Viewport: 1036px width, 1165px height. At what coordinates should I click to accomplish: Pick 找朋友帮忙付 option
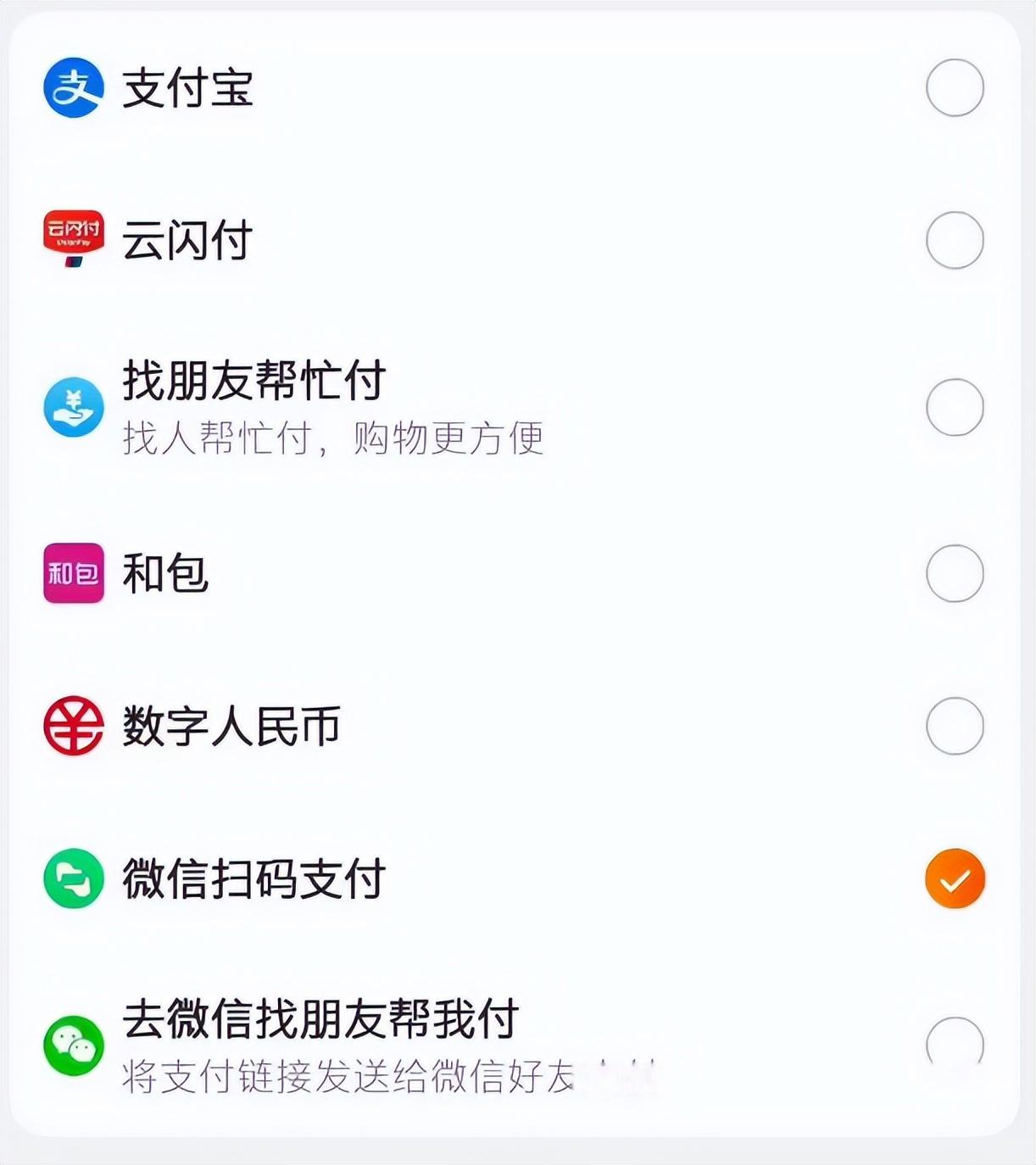click(955, 407)
